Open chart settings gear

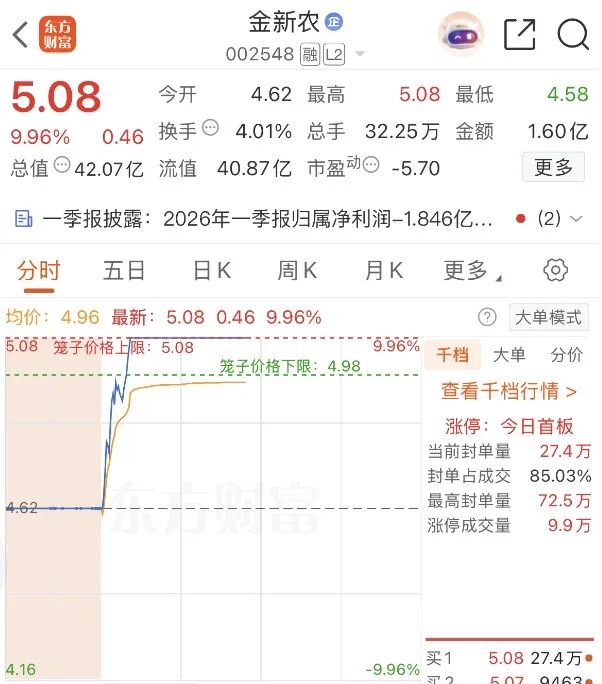click(555, 270)
